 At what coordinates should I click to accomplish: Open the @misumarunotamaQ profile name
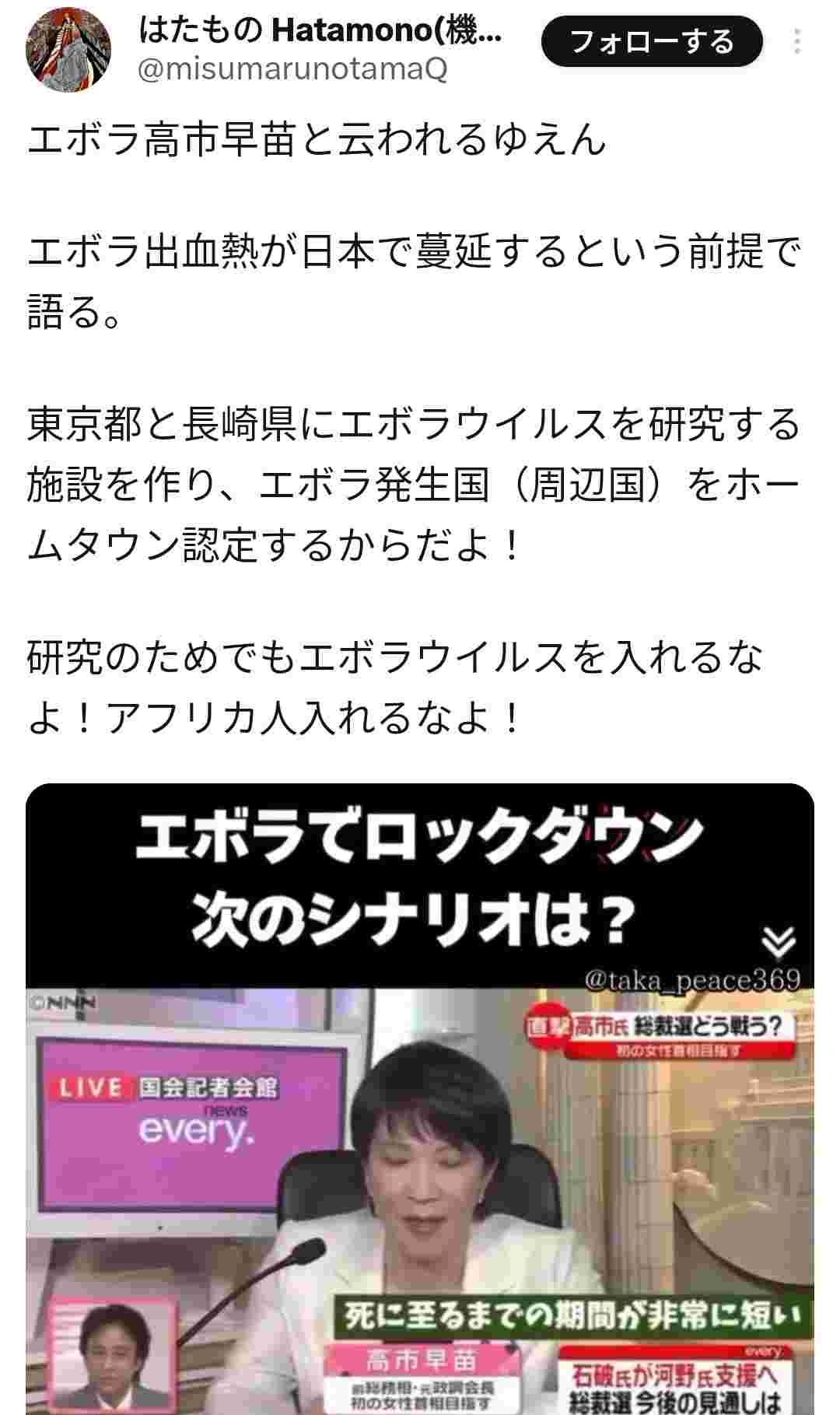(292, 70)
